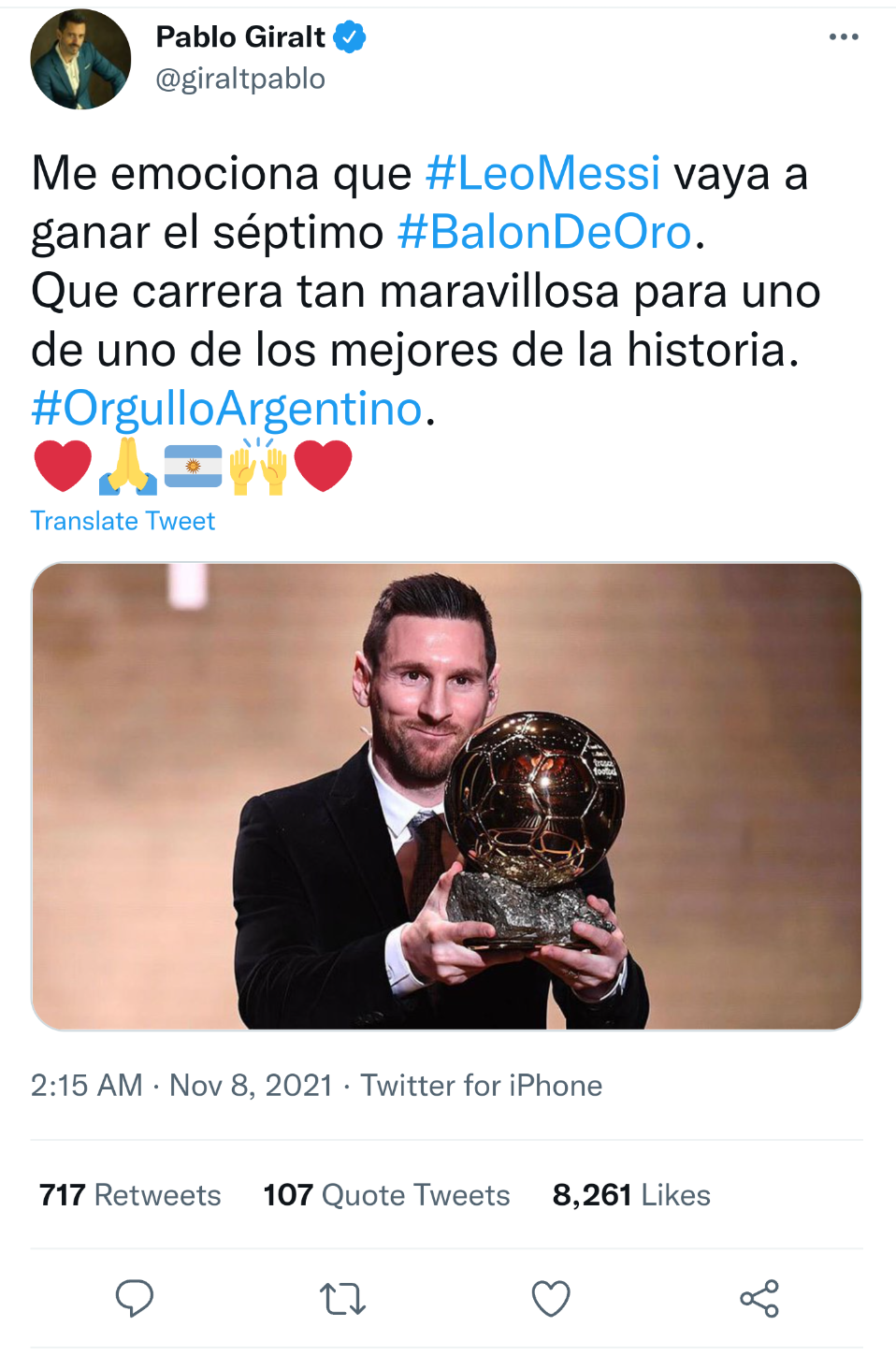Open the #LeoMessi hashtag
Viewport: 896px width, 1355px height.
(x=542, y=174)
